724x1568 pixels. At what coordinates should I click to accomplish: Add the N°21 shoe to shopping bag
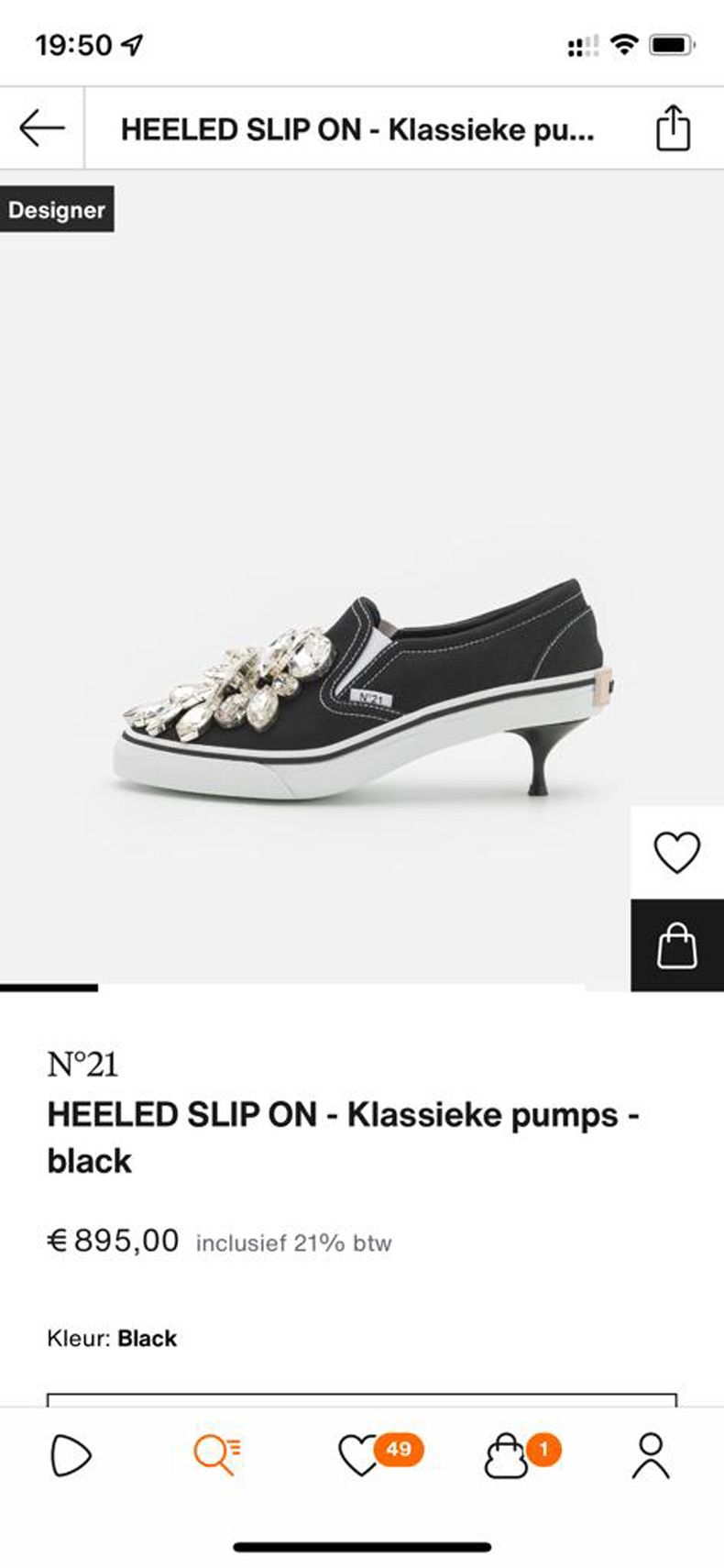point(676,945)
